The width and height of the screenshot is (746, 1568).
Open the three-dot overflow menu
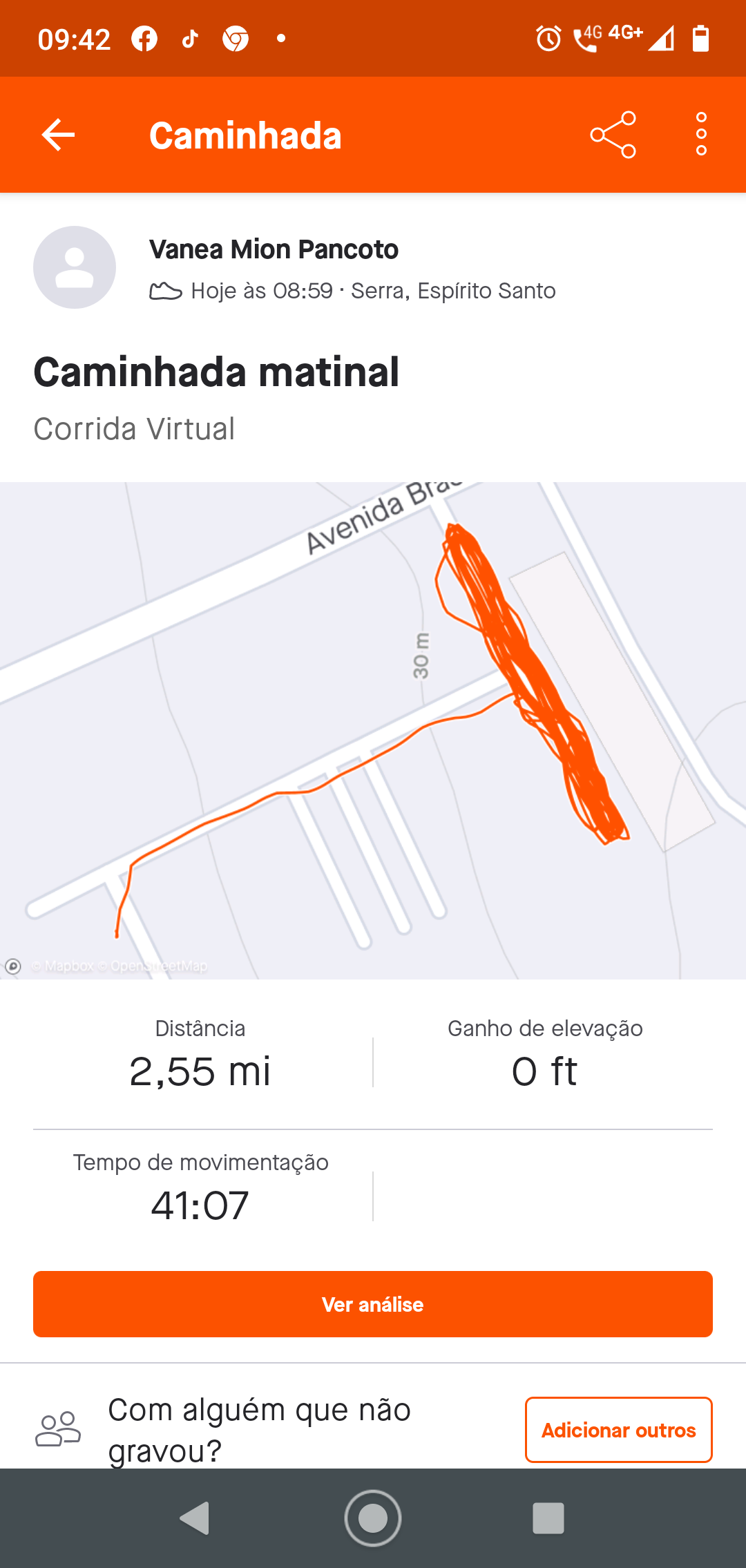pos(701,134)
